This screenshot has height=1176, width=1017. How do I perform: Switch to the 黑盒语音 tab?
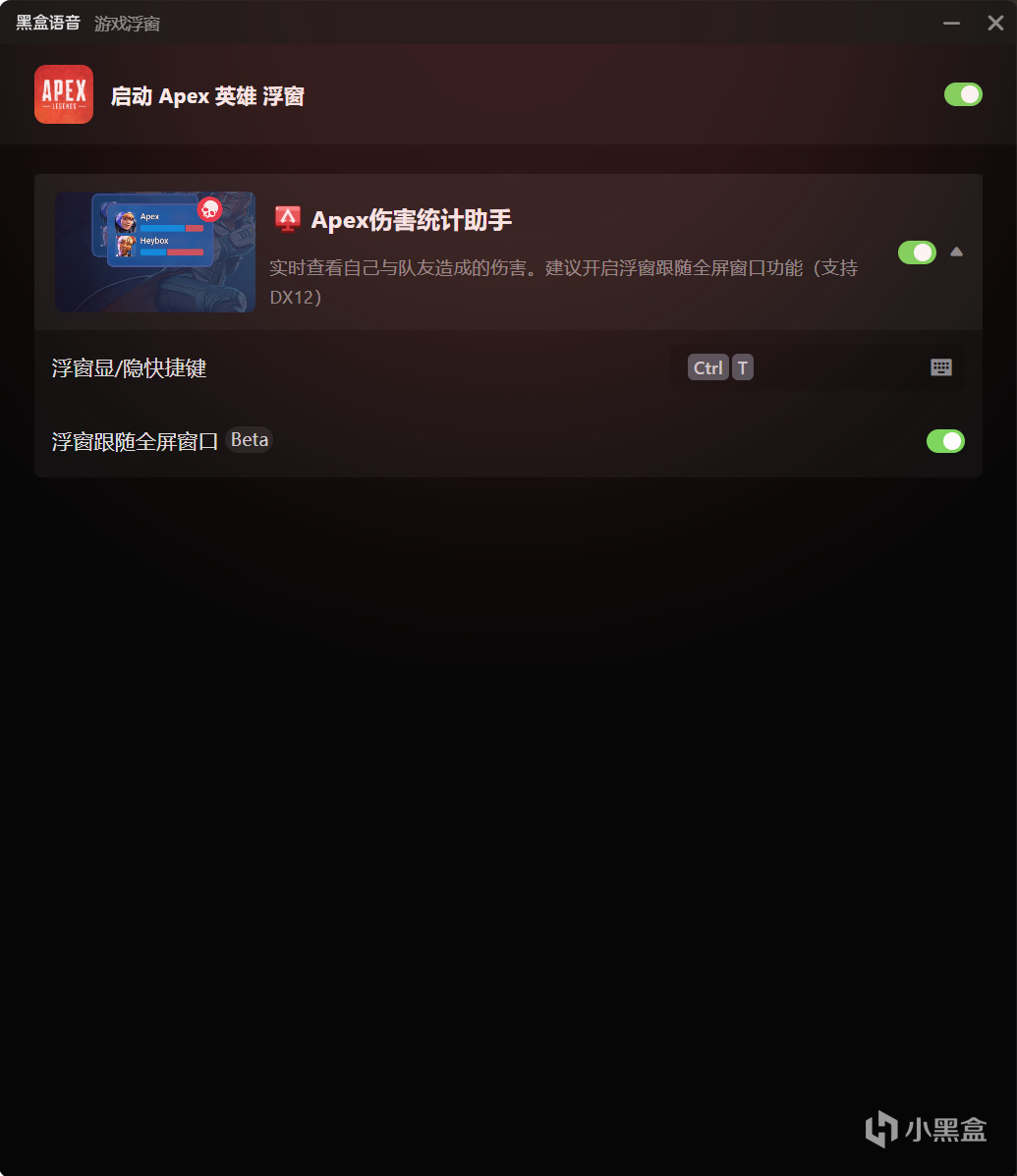coord(48,24)
